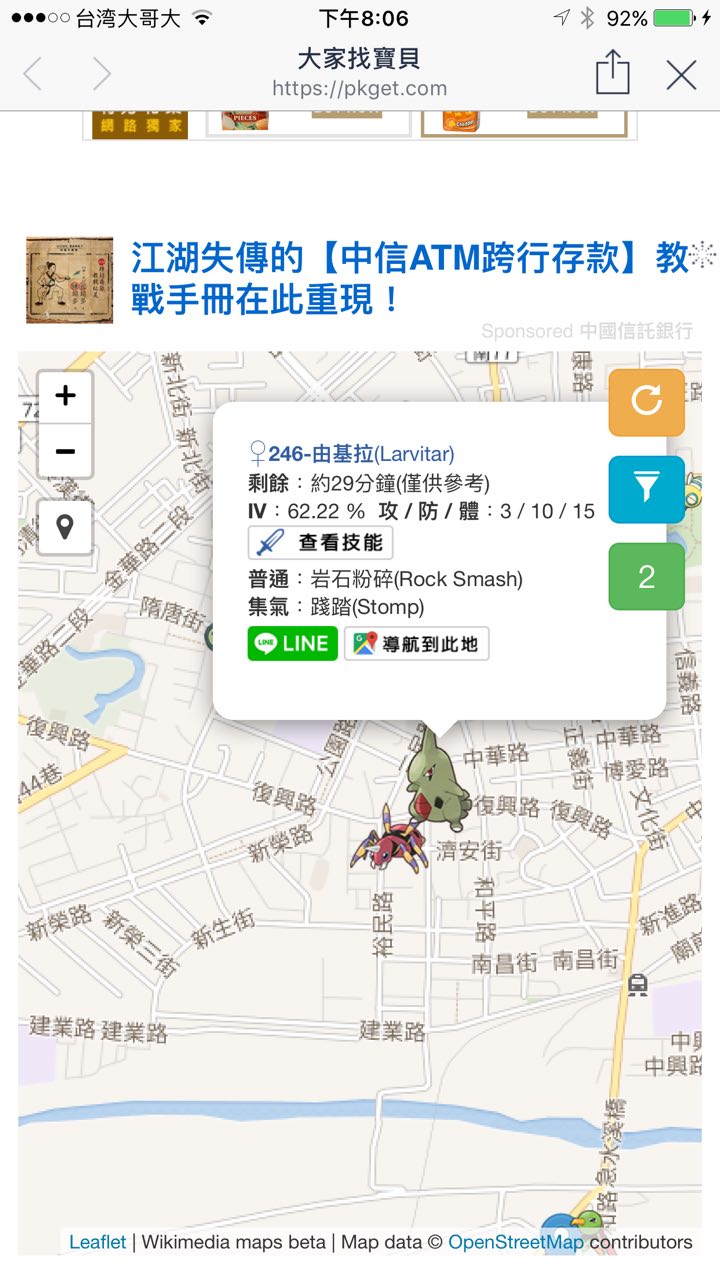Open the Pokémon filter
Image resolution: width=720 pixels, height=1280 pixels.
[646, 489]
